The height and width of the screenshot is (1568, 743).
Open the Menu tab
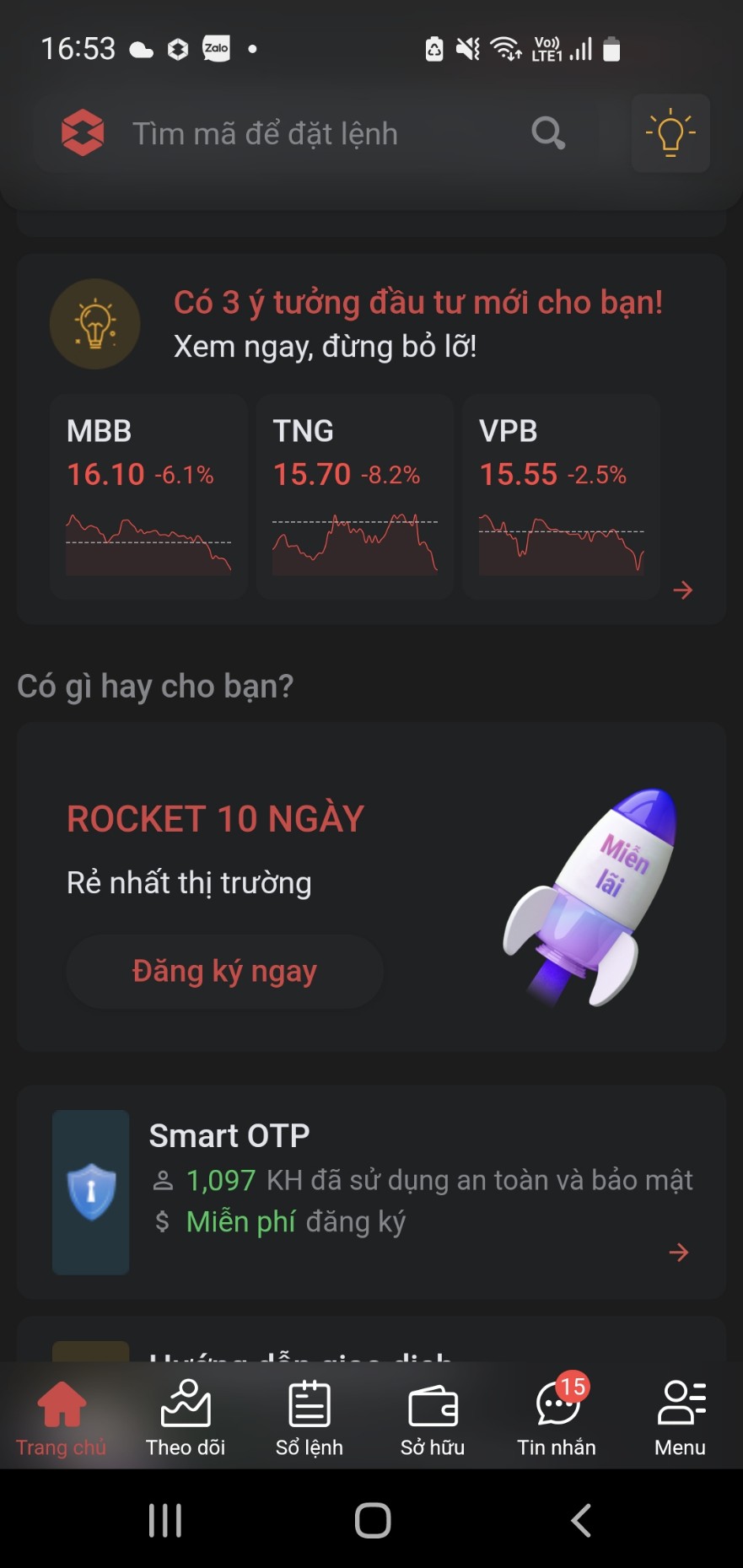(x=681, y=1419)
